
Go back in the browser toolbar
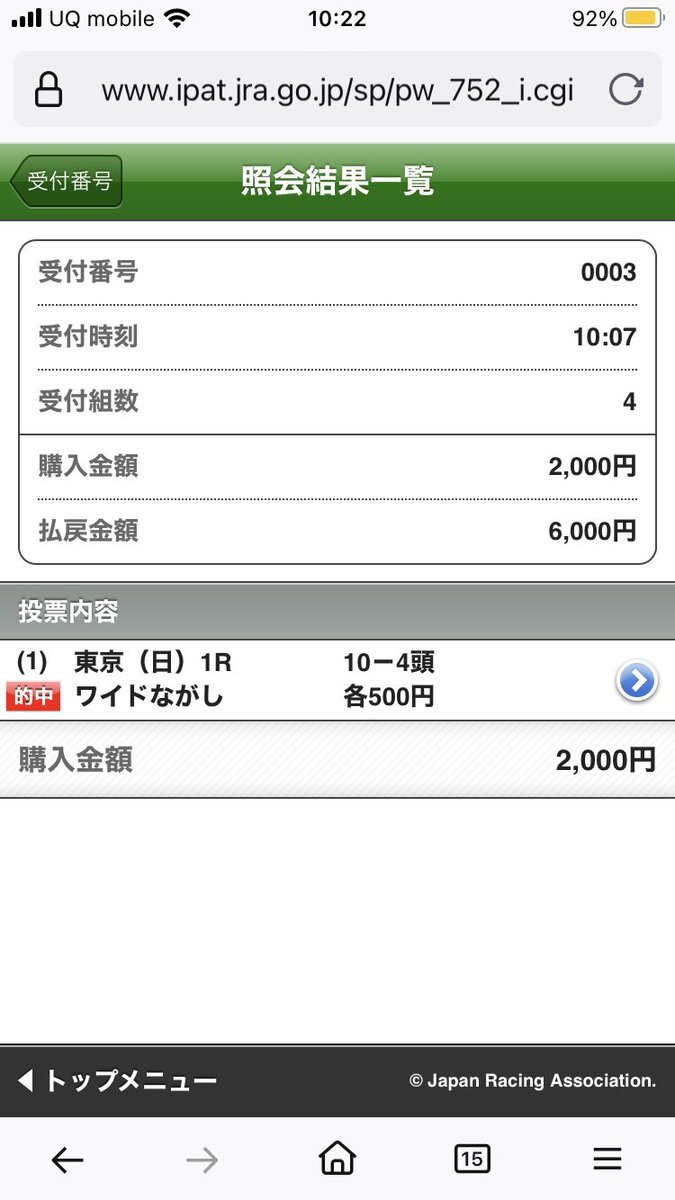[67, 1159]
